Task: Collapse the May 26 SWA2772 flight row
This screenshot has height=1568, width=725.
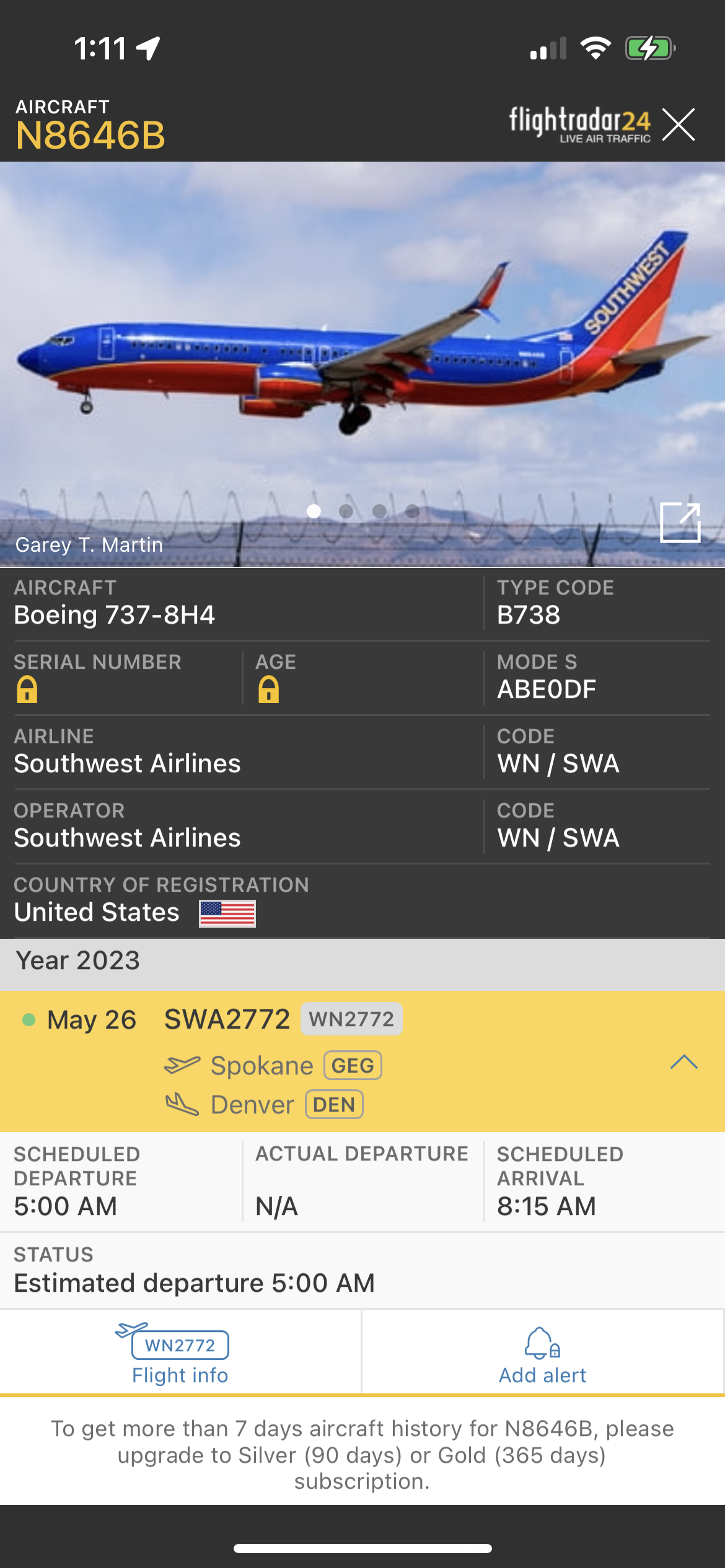Action: (683, 1062)
